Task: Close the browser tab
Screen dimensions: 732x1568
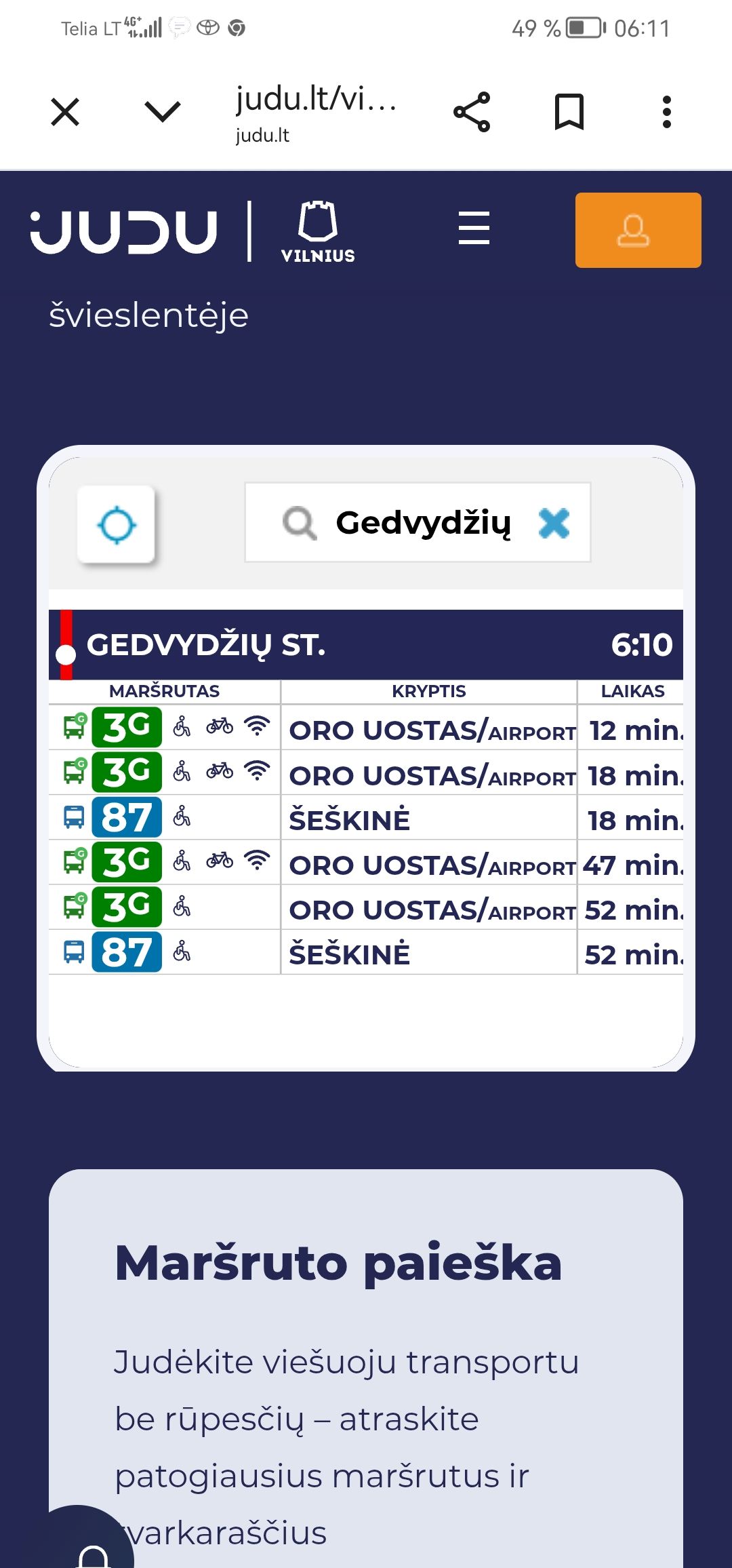Action: click(x=65, y=112)
